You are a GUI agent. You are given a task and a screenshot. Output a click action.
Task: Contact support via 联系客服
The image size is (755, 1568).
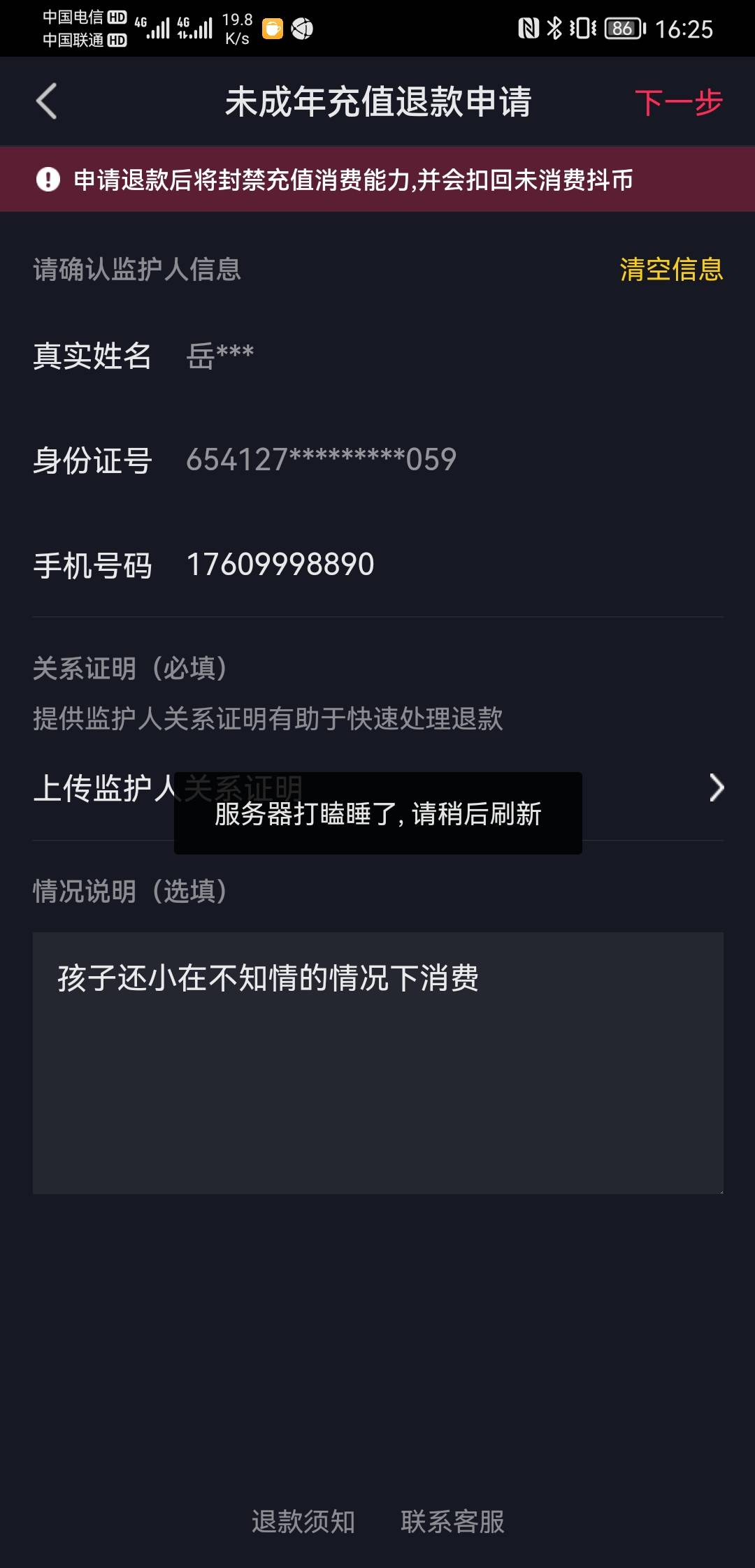point(452,1521)
